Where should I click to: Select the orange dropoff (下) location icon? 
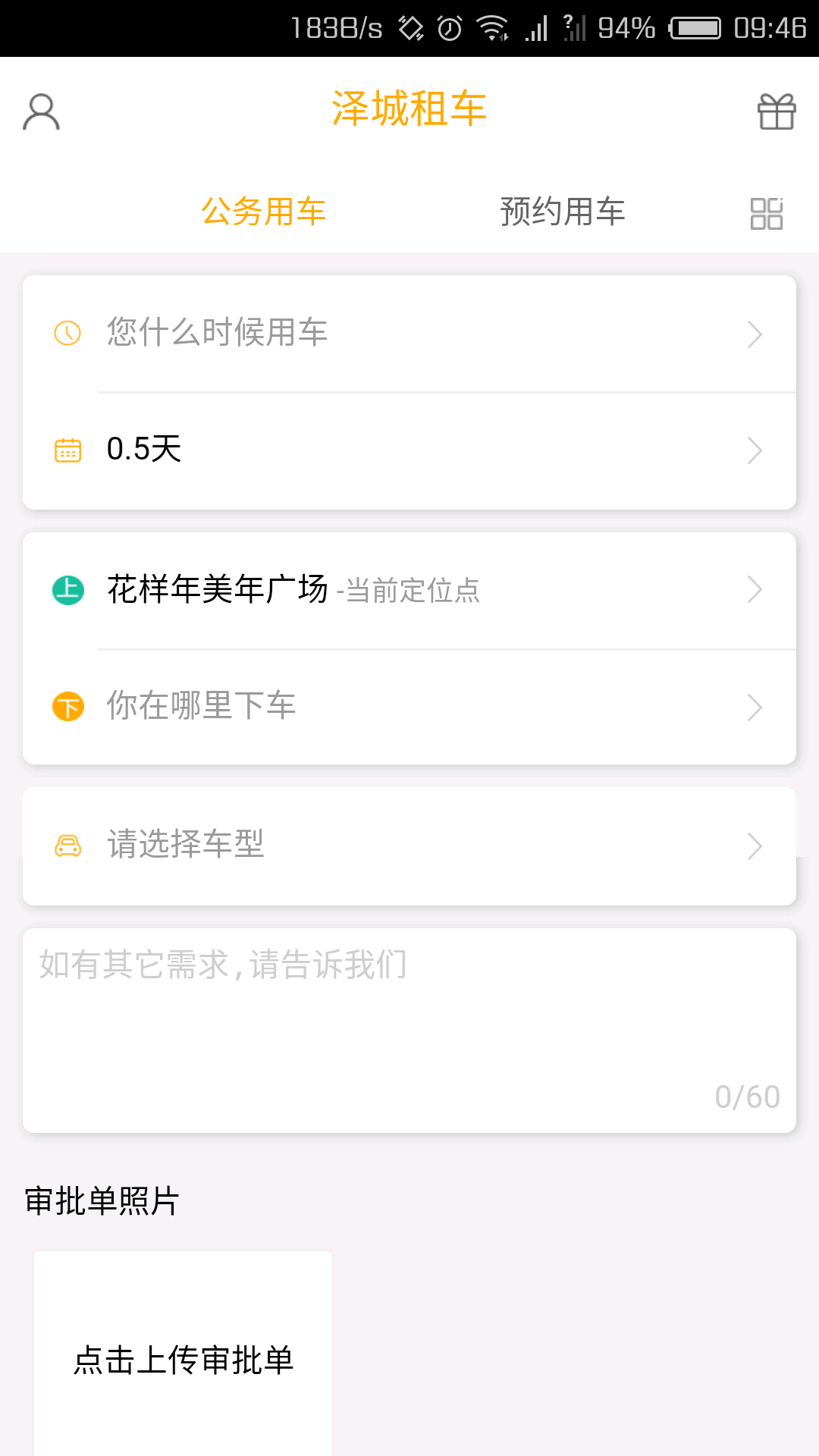[x=67, y=705]
